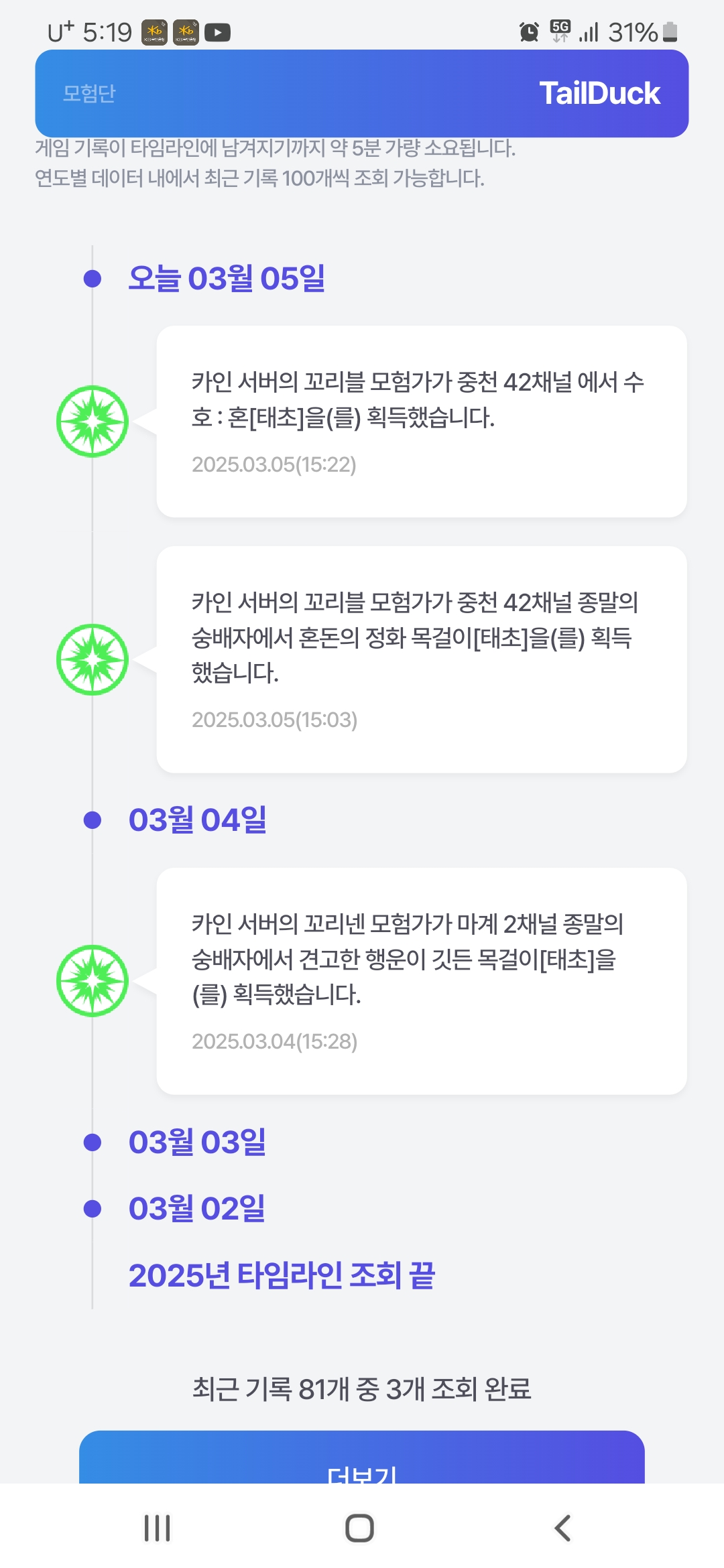Open the recent apps view
The height and width of the screenshot is (1568, 724).
pyautogui.click(x=158, y=1528)
